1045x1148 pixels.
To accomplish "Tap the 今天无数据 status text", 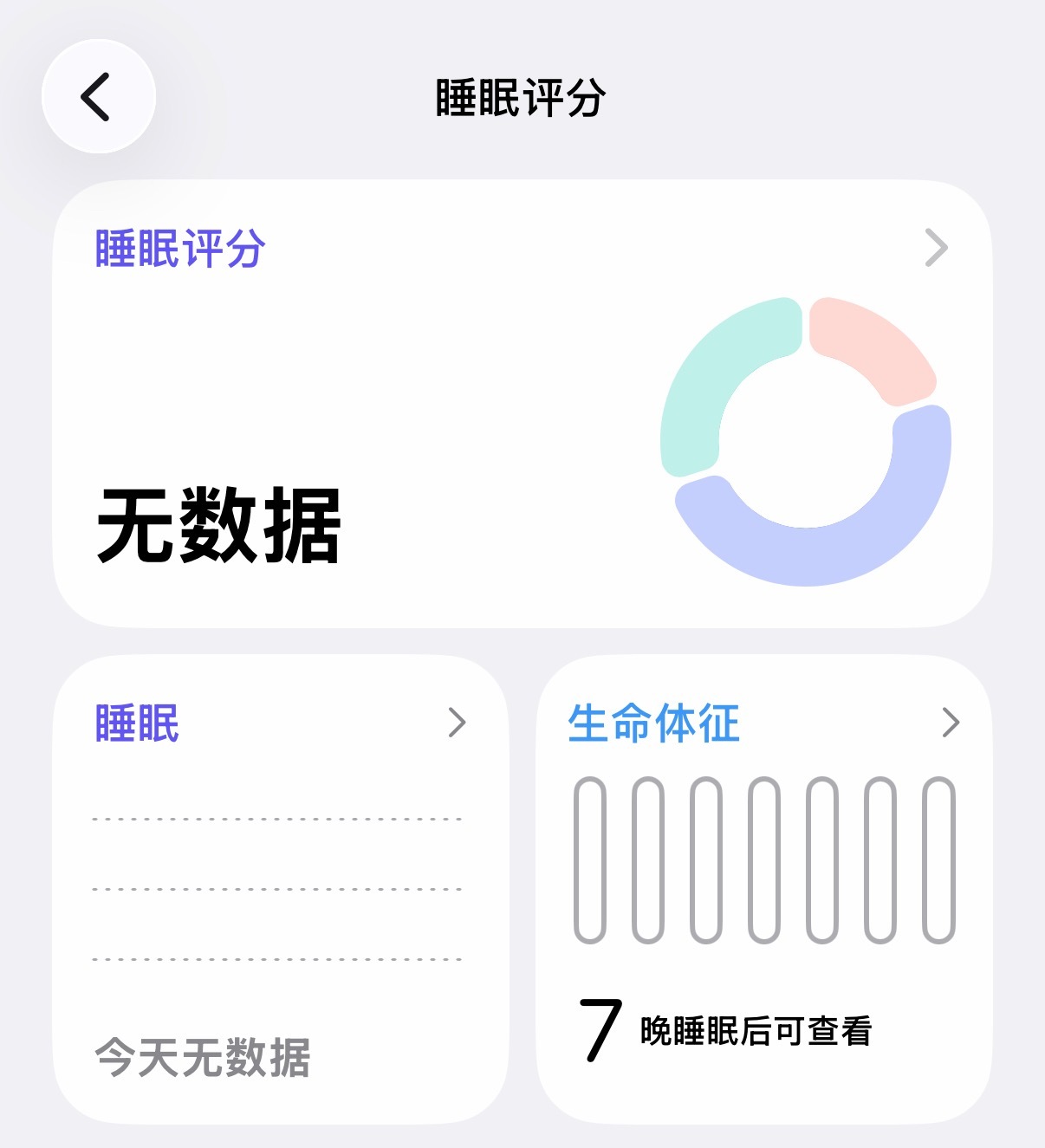I will tap(204, 1057).
